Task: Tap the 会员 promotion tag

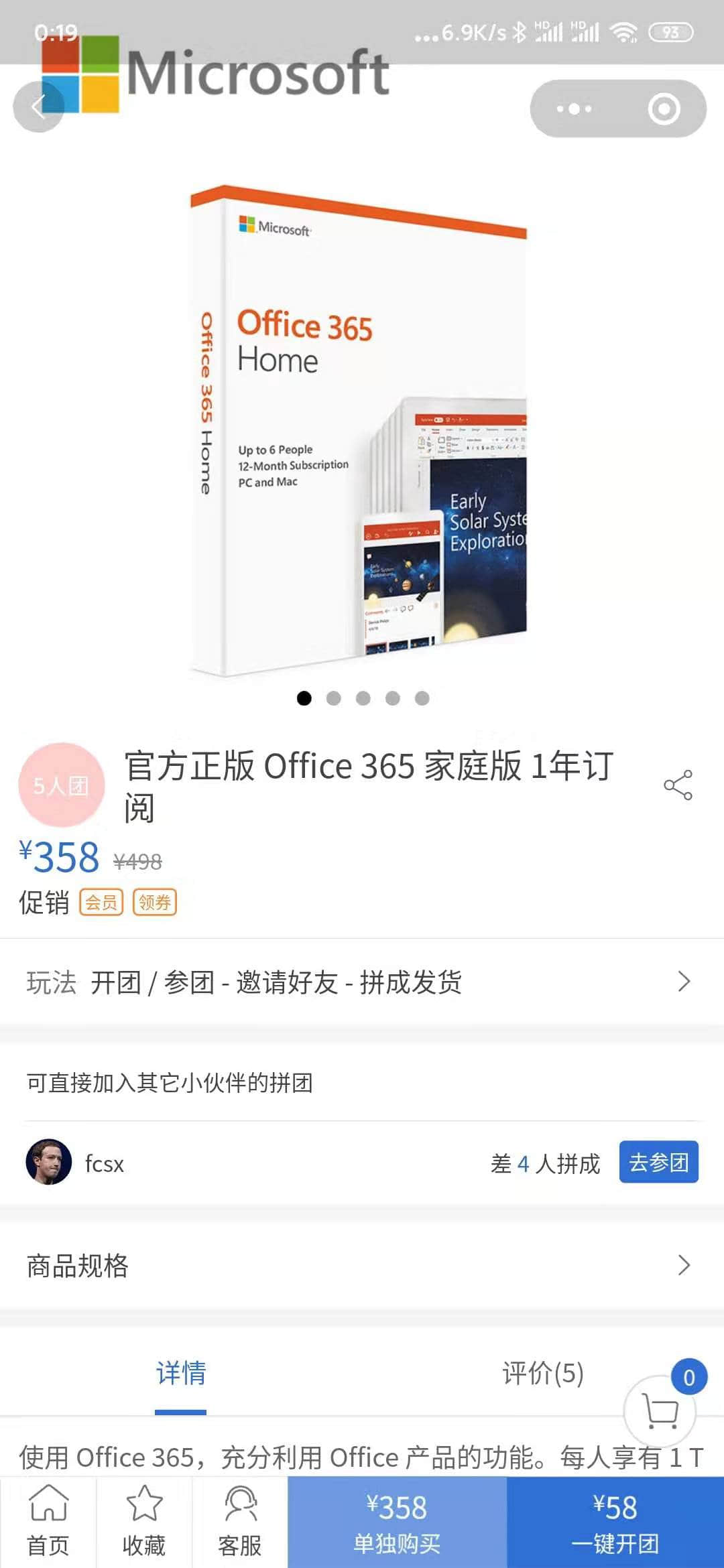Action: click(x=101, y=903)
